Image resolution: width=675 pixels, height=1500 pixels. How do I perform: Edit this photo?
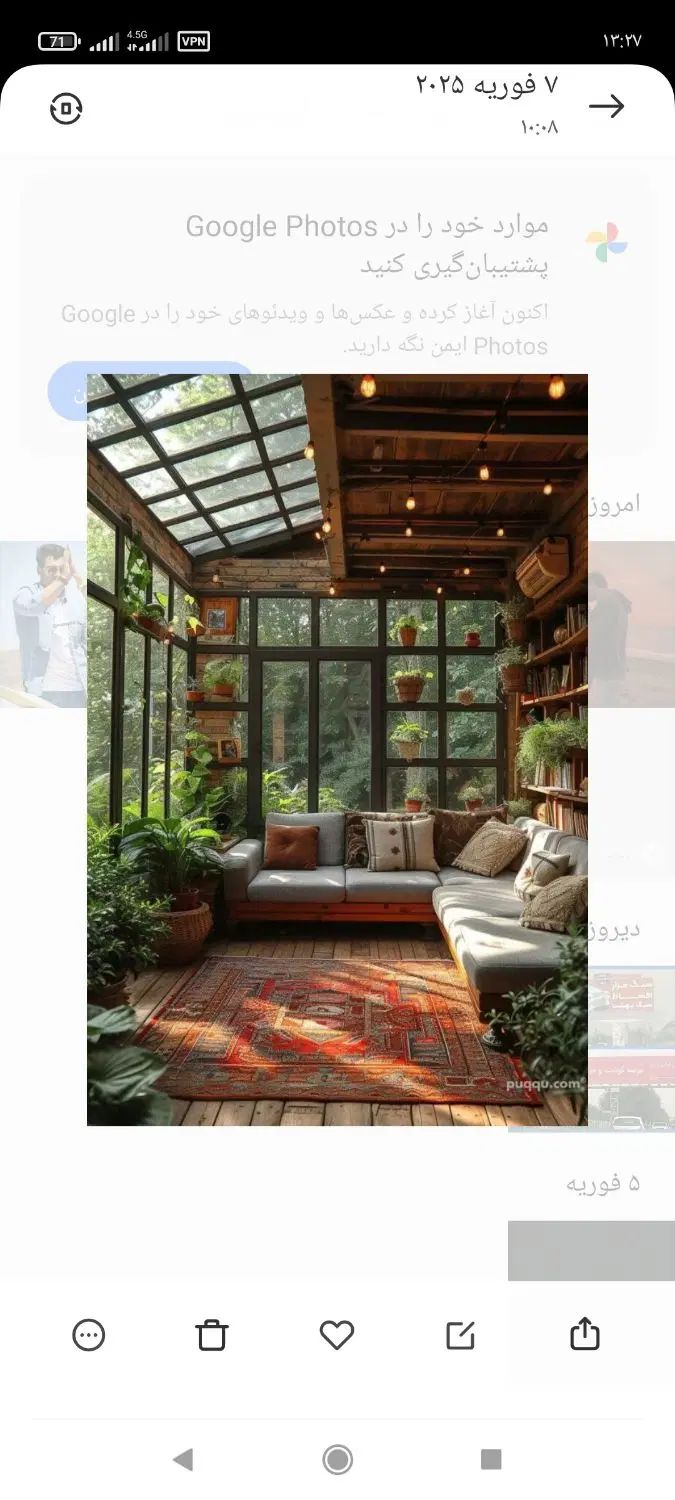pyautogui.click(x=460, y=1334)
